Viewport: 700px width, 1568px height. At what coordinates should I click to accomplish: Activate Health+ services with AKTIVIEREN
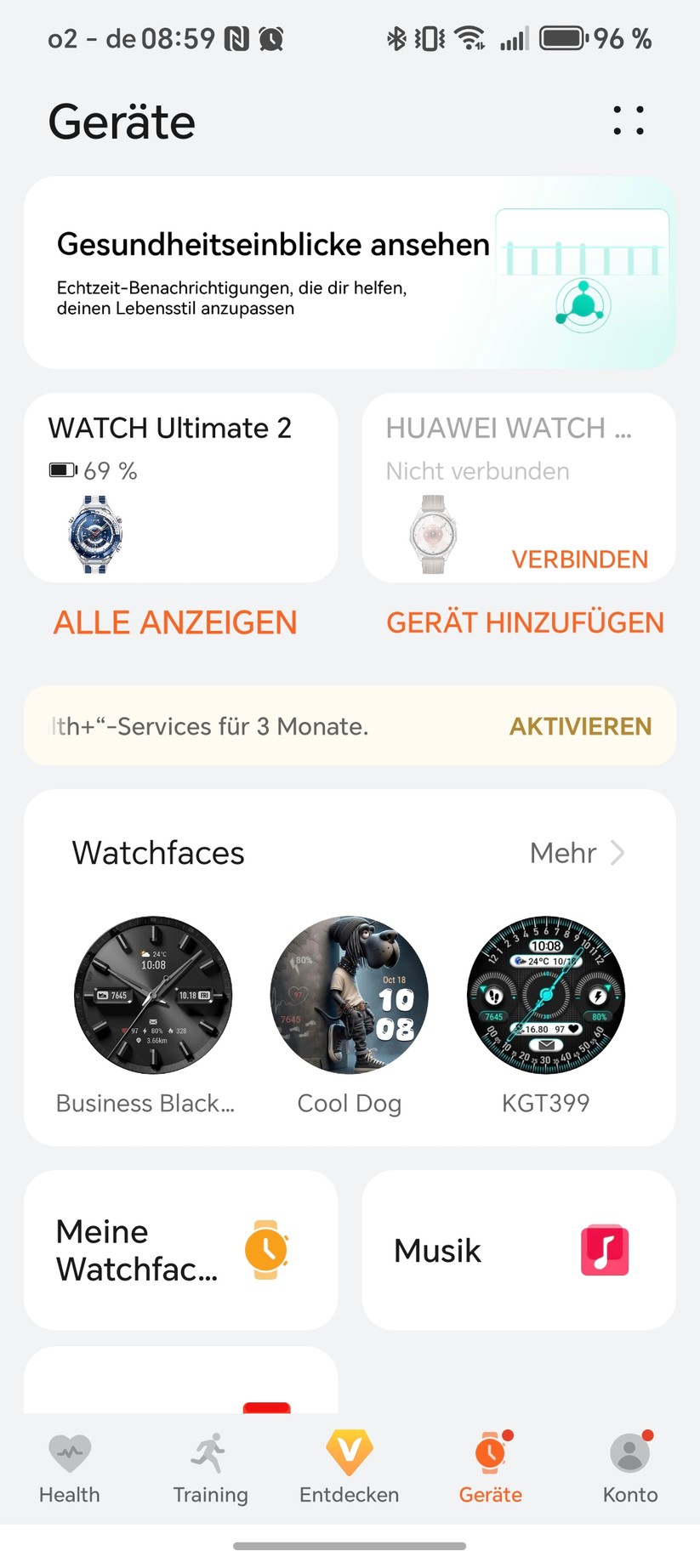point(579,726)
